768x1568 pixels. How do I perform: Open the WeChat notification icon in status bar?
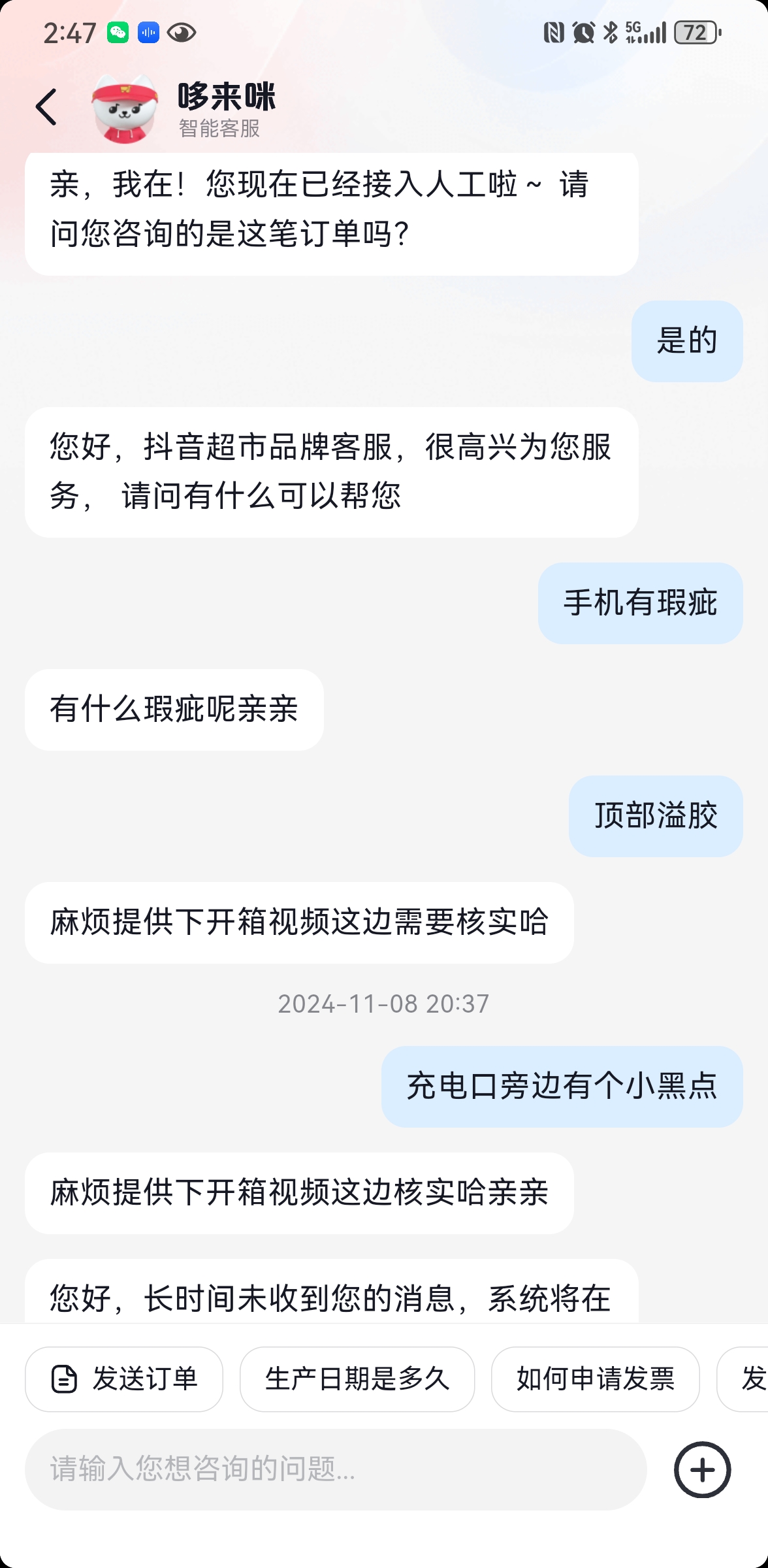tap(118, 31)
